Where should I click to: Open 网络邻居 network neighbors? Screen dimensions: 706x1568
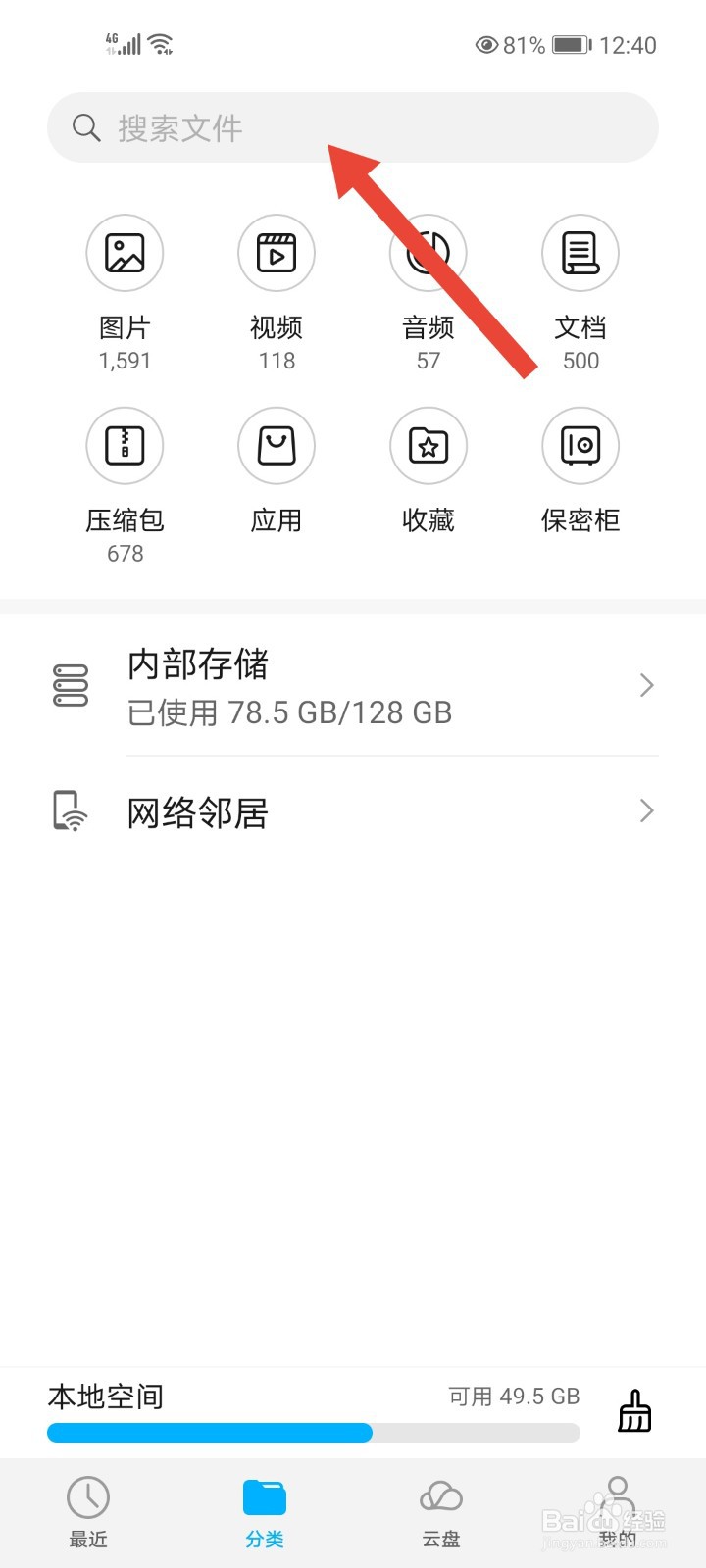(353, 811)
